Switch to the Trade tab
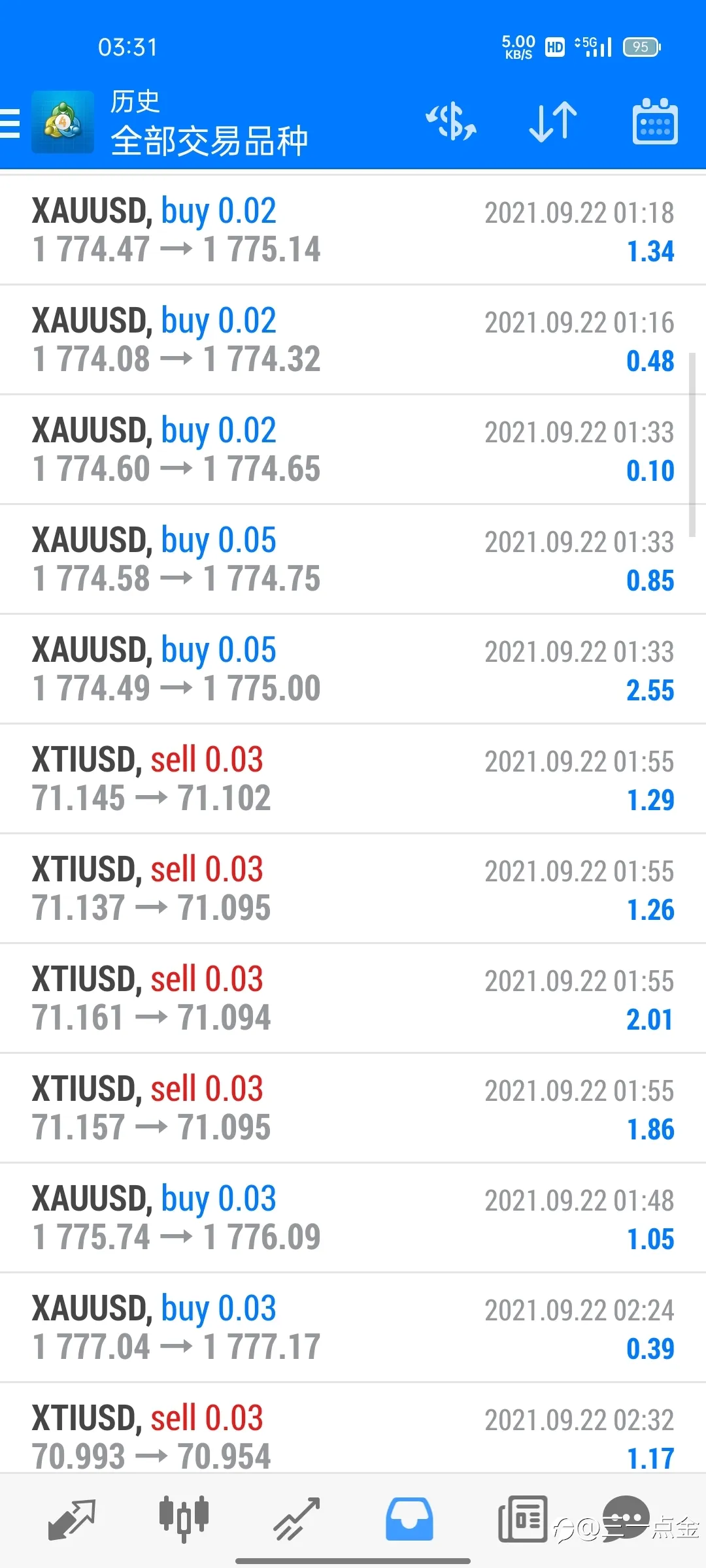The height and width of the screenshot is (1568, 706). point(296,1519)
